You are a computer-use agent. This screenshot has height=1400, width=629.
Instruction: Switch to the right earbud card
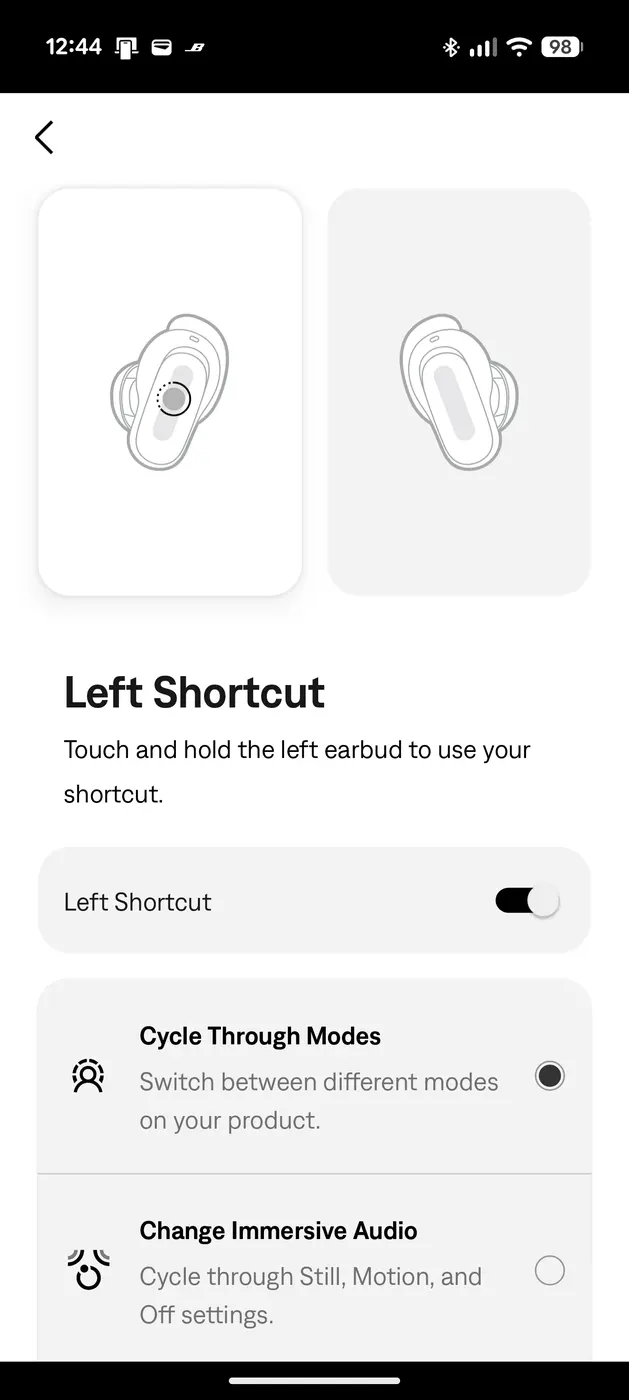pos(459,392)
